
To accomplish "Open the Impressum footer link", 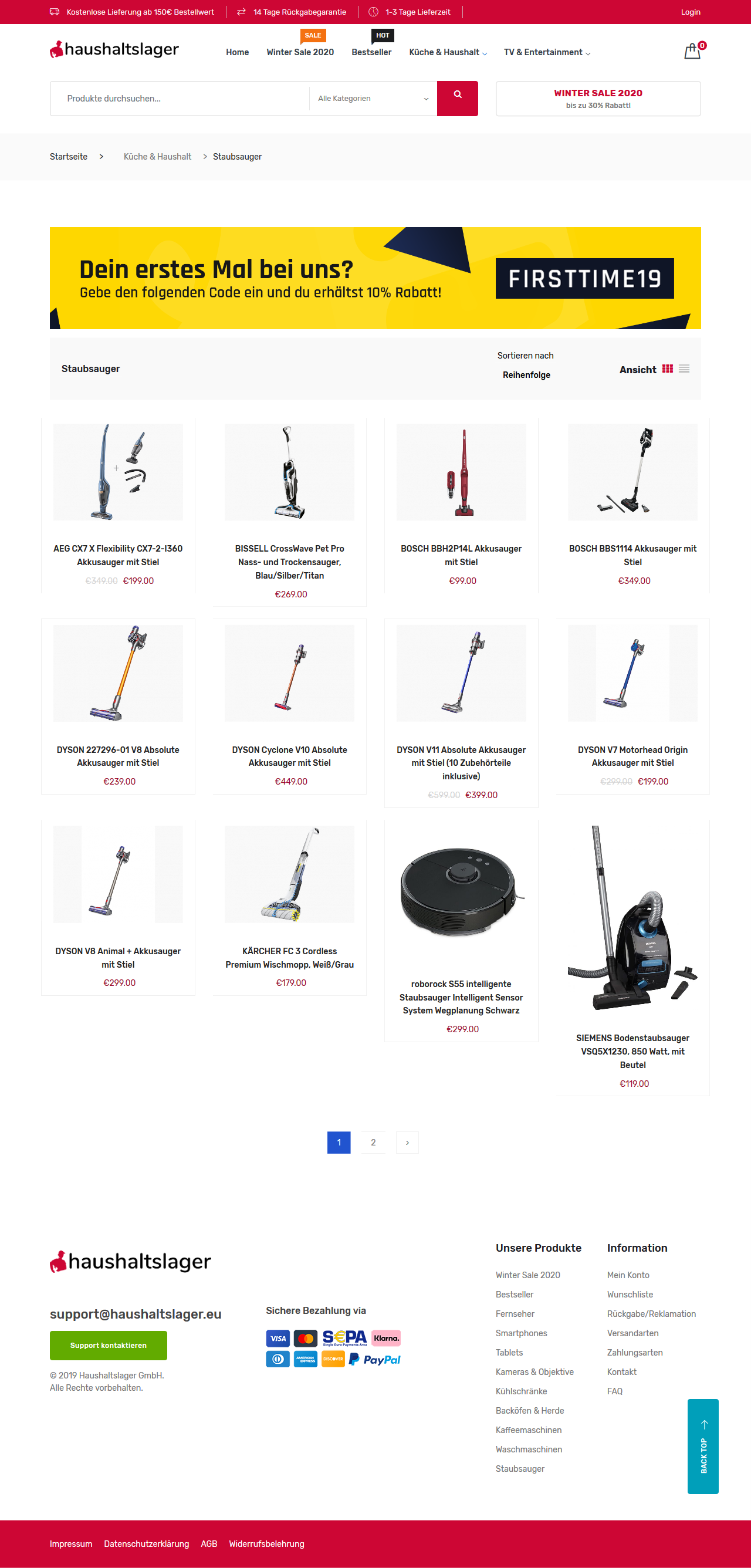I will pos(70,1544).
